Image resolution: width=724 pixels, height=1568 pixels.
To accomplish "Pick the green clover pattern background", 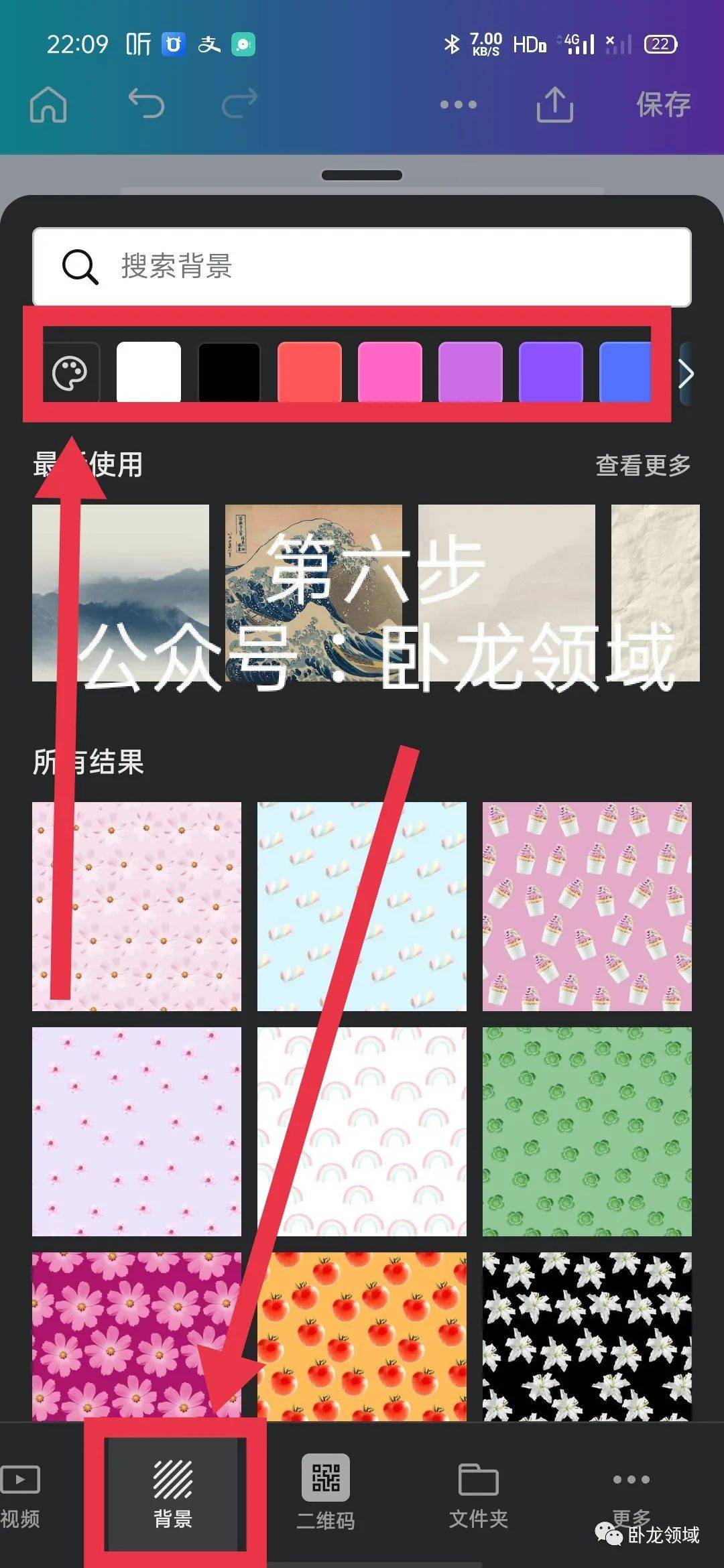I will [587, 1131].
